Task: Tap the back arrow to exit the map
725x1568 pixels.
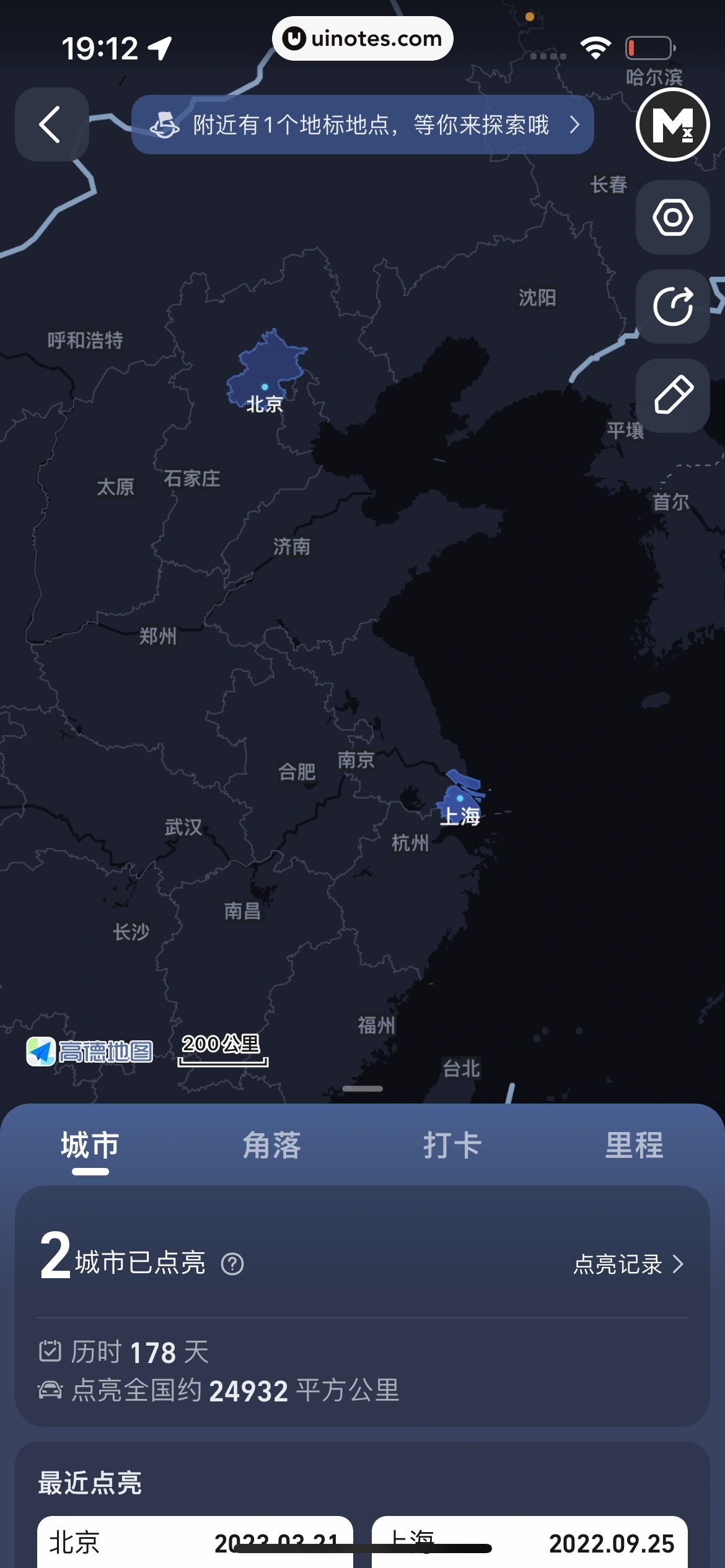Action: click(x=52, y=124)
